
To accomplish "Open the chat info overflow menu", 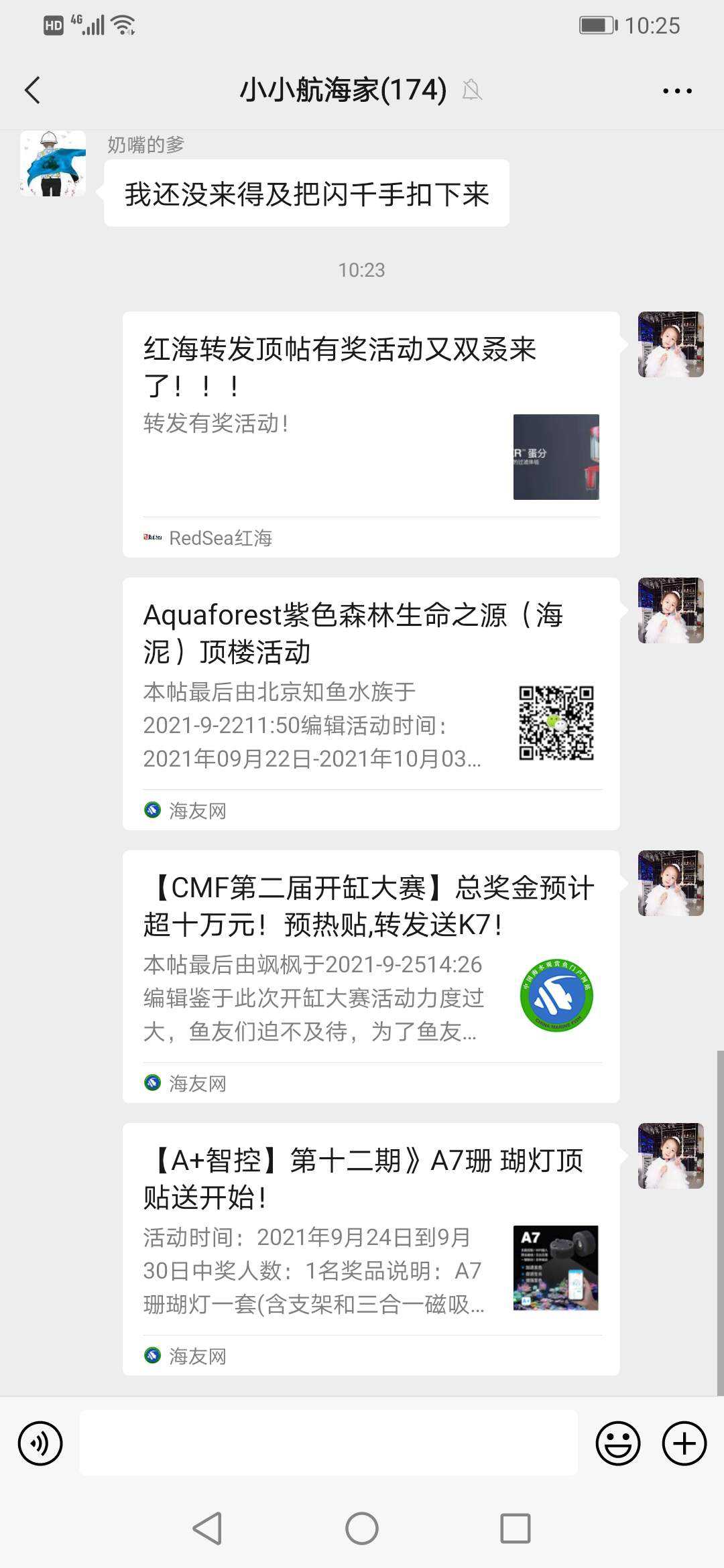I will click(677, 90).
